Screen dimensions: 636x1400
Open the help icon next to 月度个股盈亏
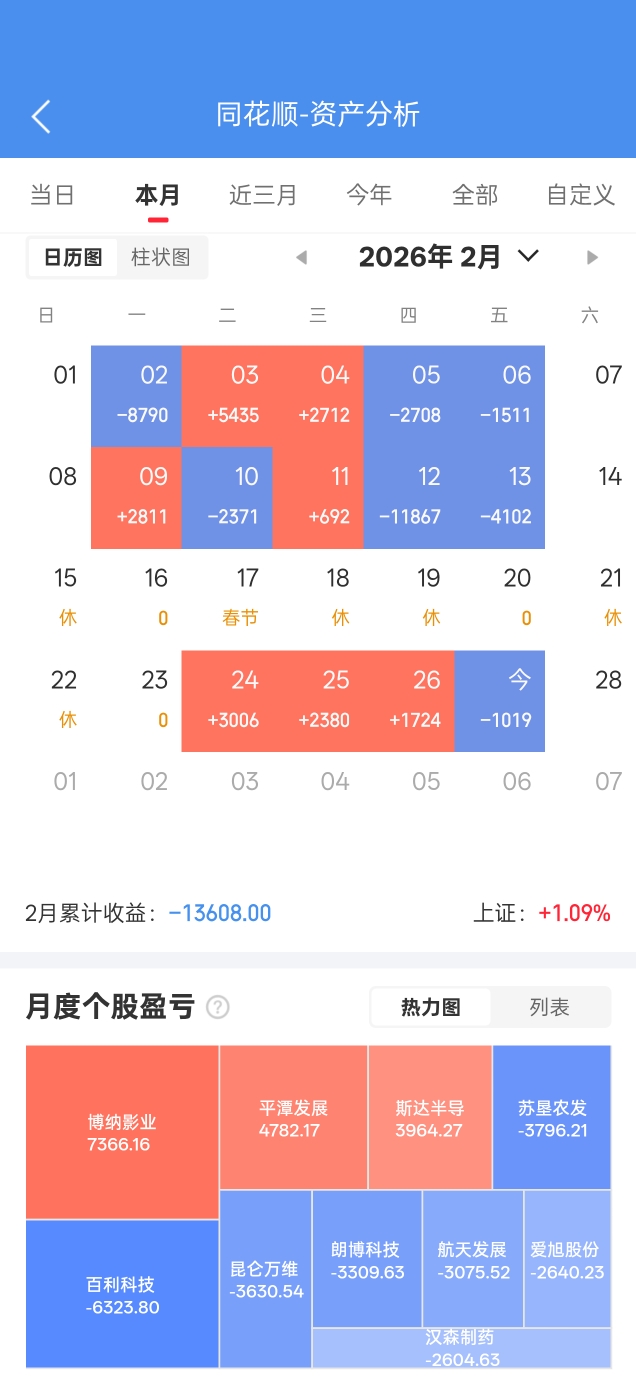point(217,1007)
